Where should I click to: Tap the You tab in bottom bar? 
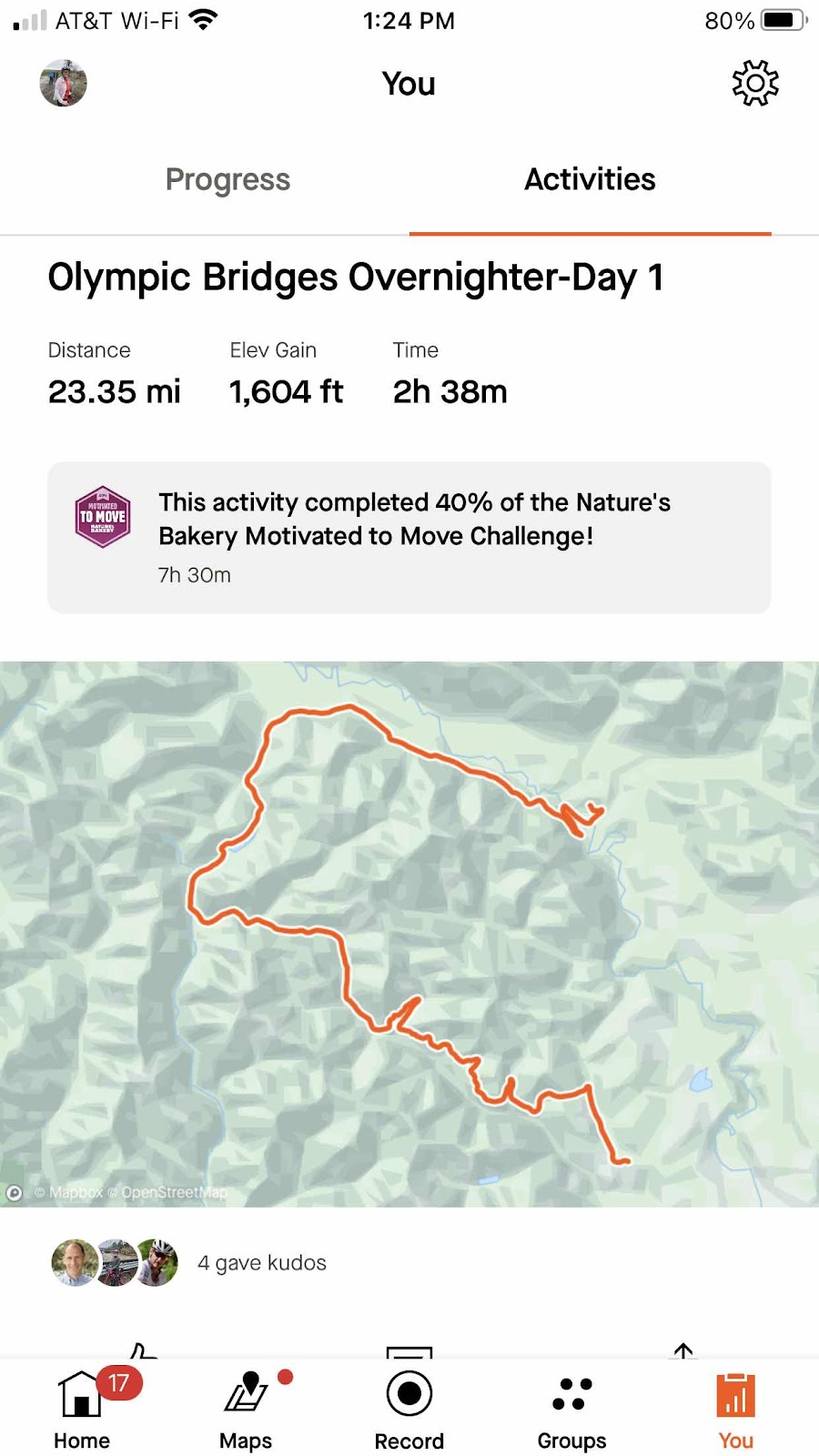(x=735, y=1410)
